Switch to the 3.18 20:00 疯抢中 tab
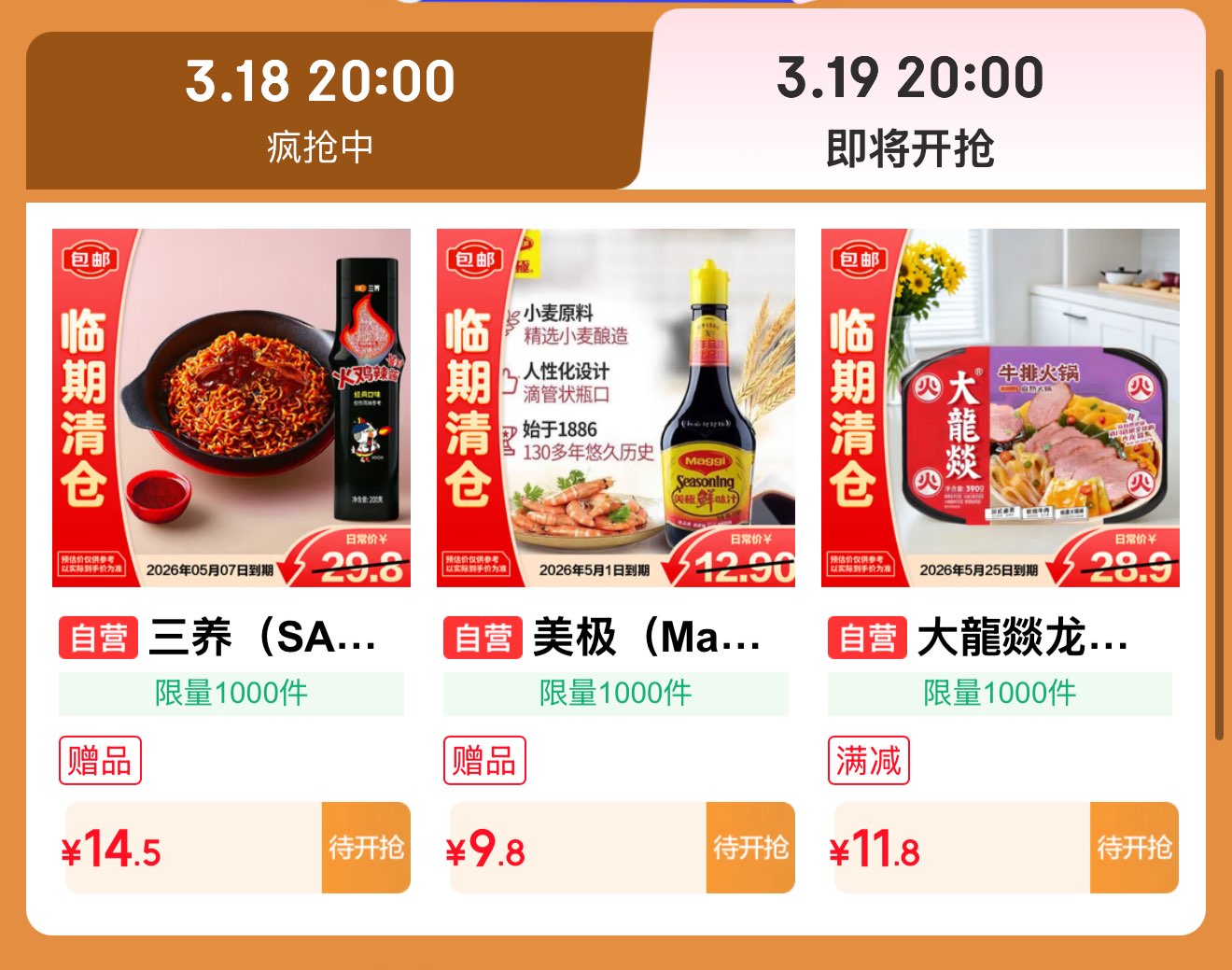1232x970 pixels. tap(320, 110)
